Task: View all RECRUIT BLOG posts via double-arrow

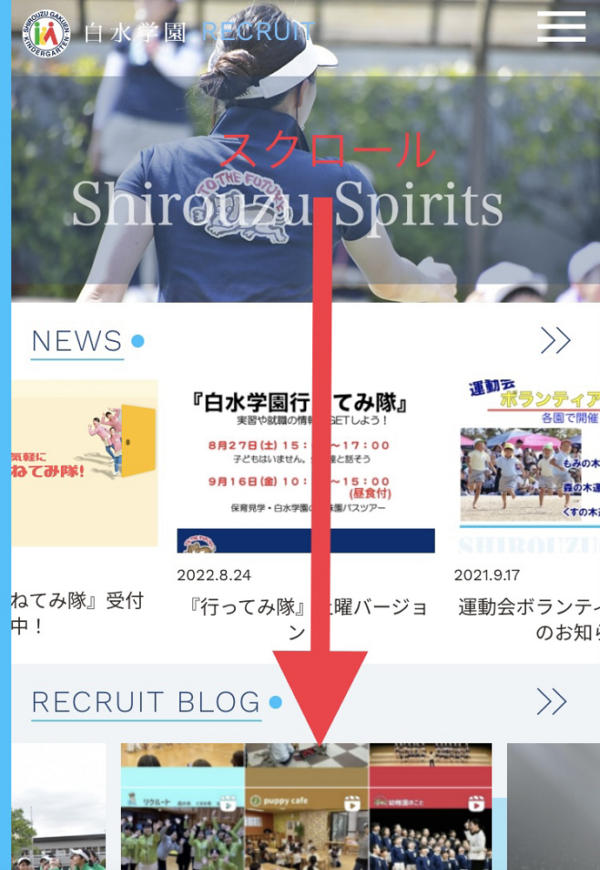Action: [x=551, y=702]
